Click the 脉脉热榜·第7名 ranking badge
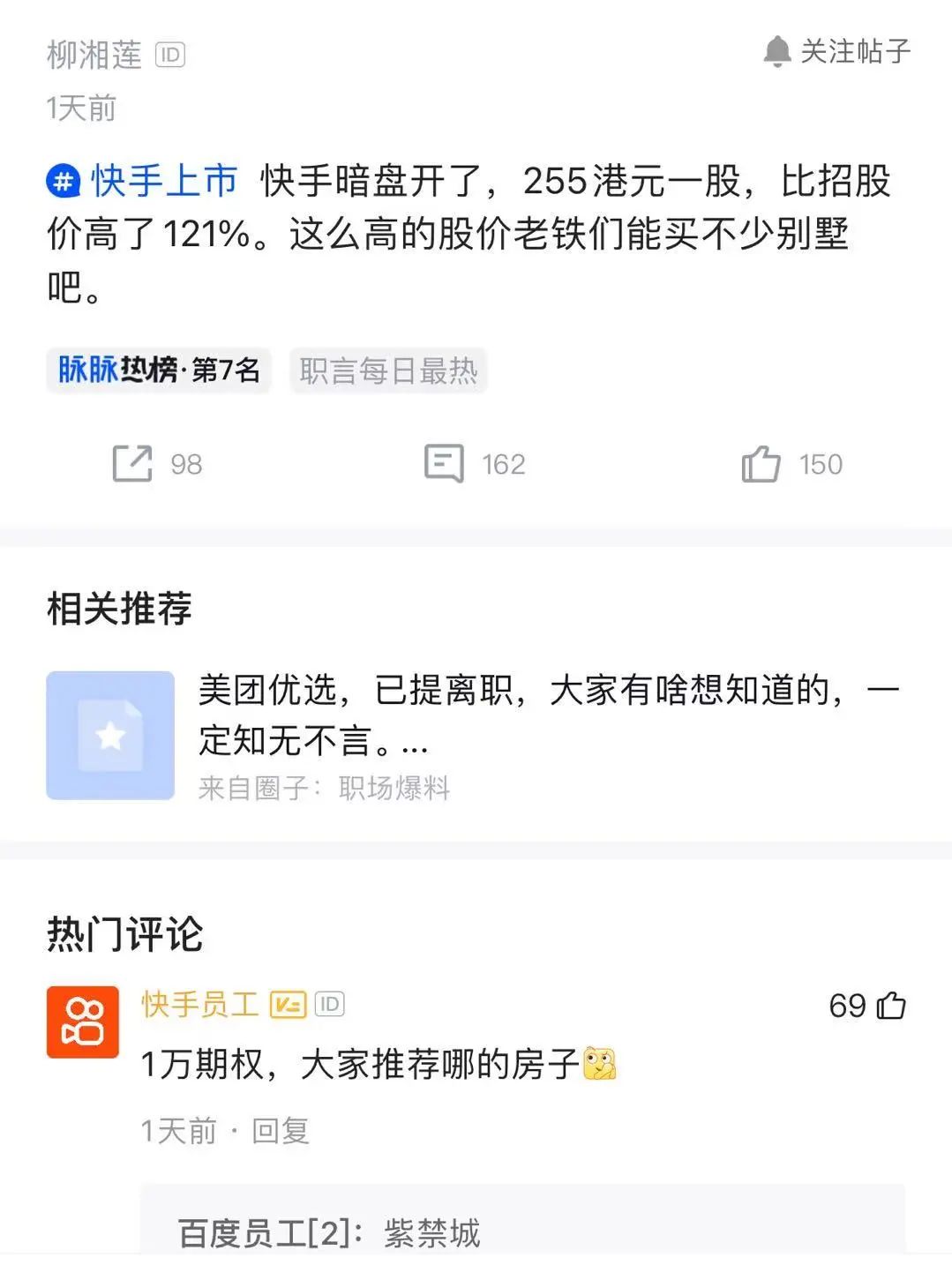The image size is (952, 1280). pyautogui.click(x=159, y=371)
